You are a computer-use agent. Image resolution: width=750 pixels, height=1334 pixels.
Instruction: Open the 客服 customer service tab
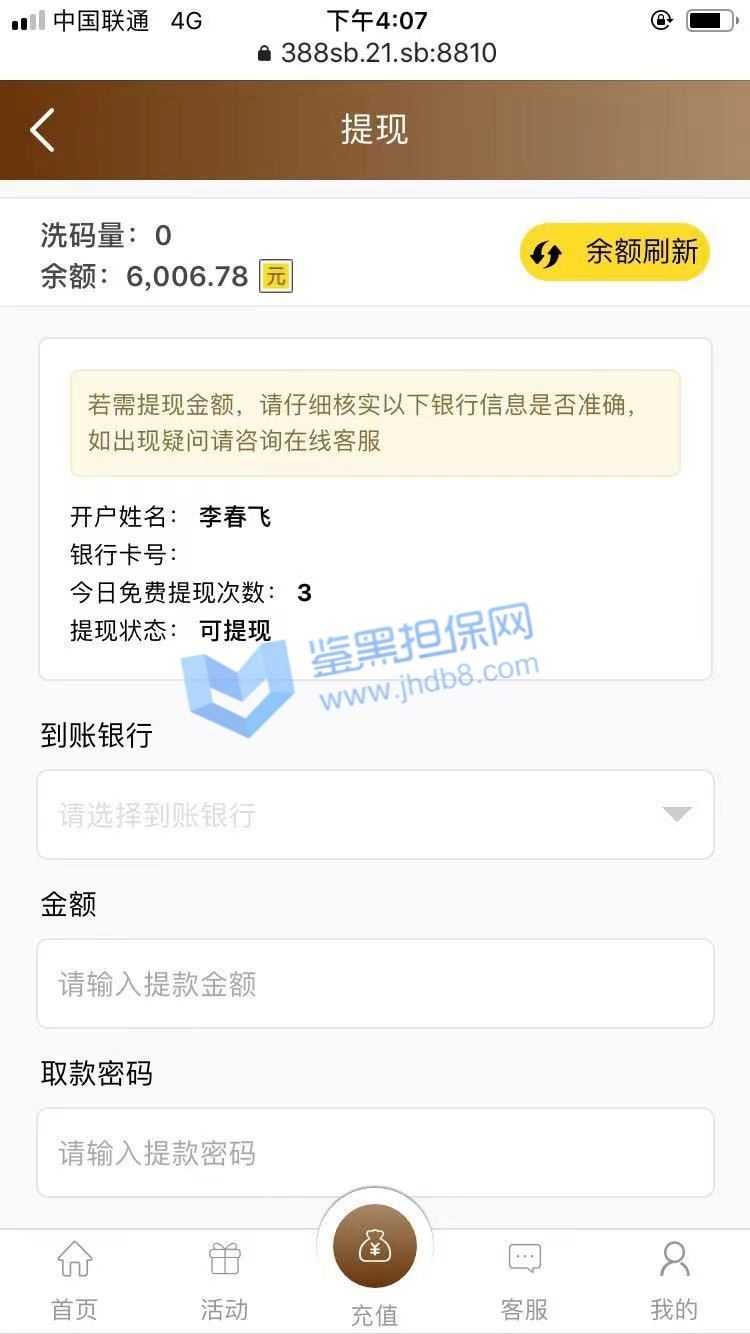[x=525, y=1282]
